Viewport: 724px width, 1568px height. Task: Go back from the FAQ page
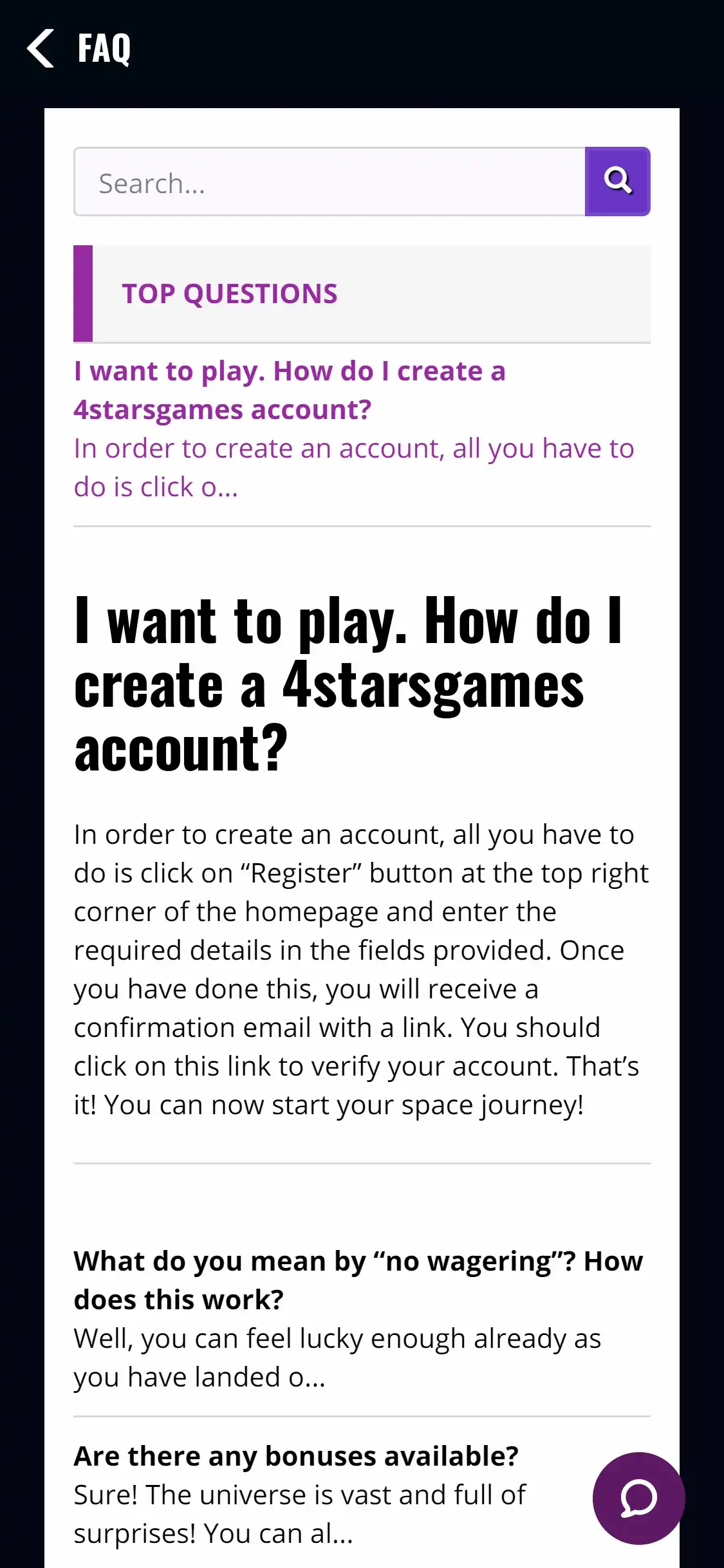point(40,48)
